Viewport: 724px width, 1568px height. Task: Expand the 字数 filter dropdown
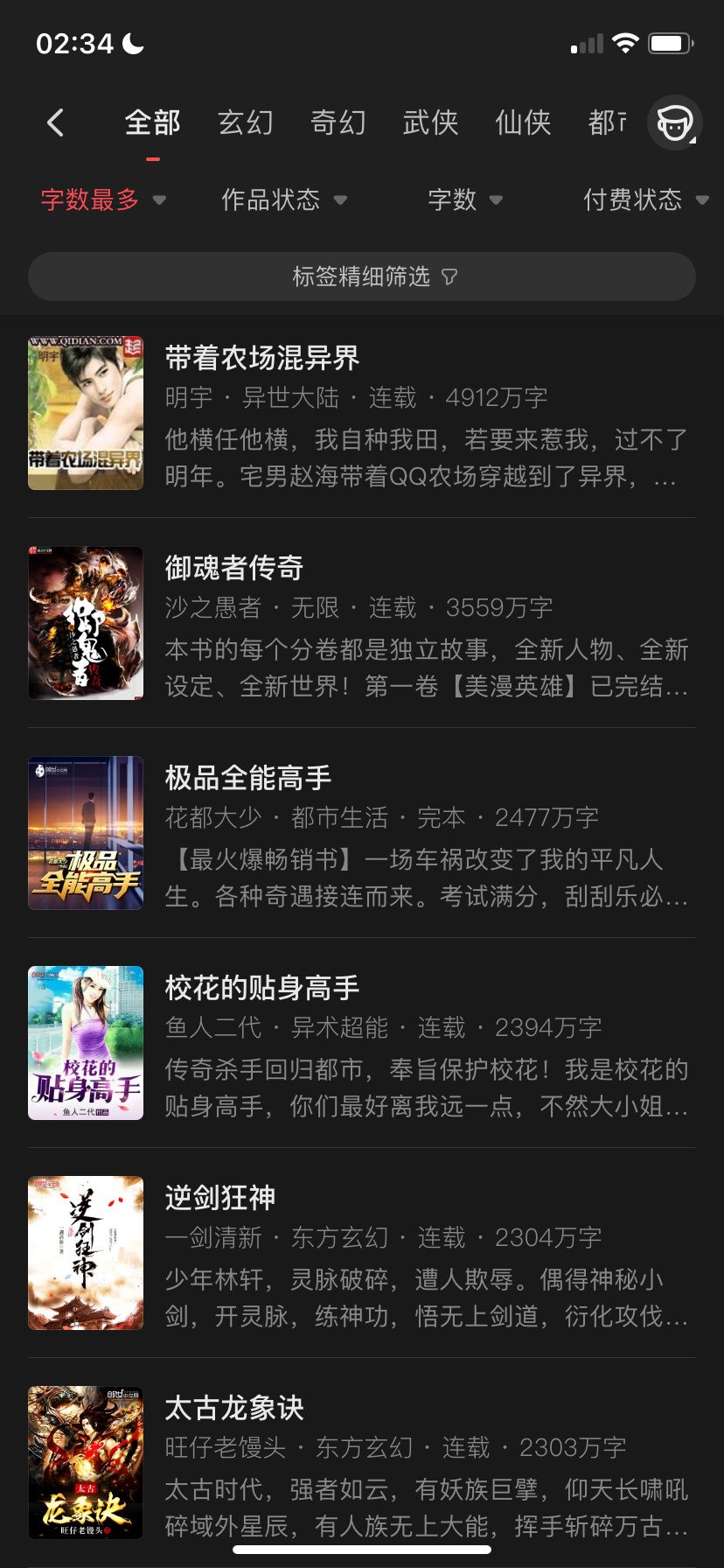pyautogui.click(x=465, y=199)
